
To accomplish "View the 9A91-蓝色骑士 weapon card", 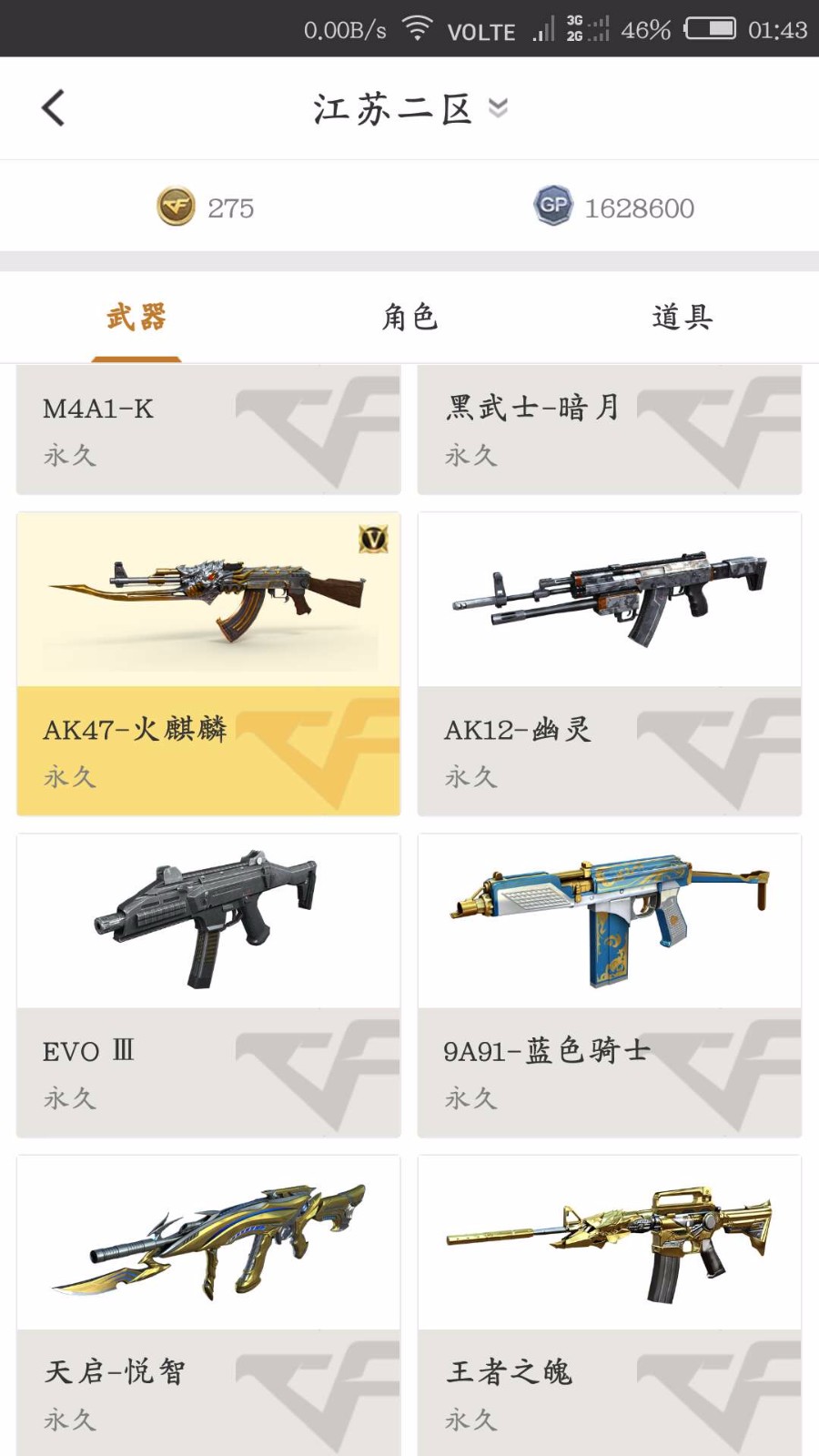I will point(610,986).
